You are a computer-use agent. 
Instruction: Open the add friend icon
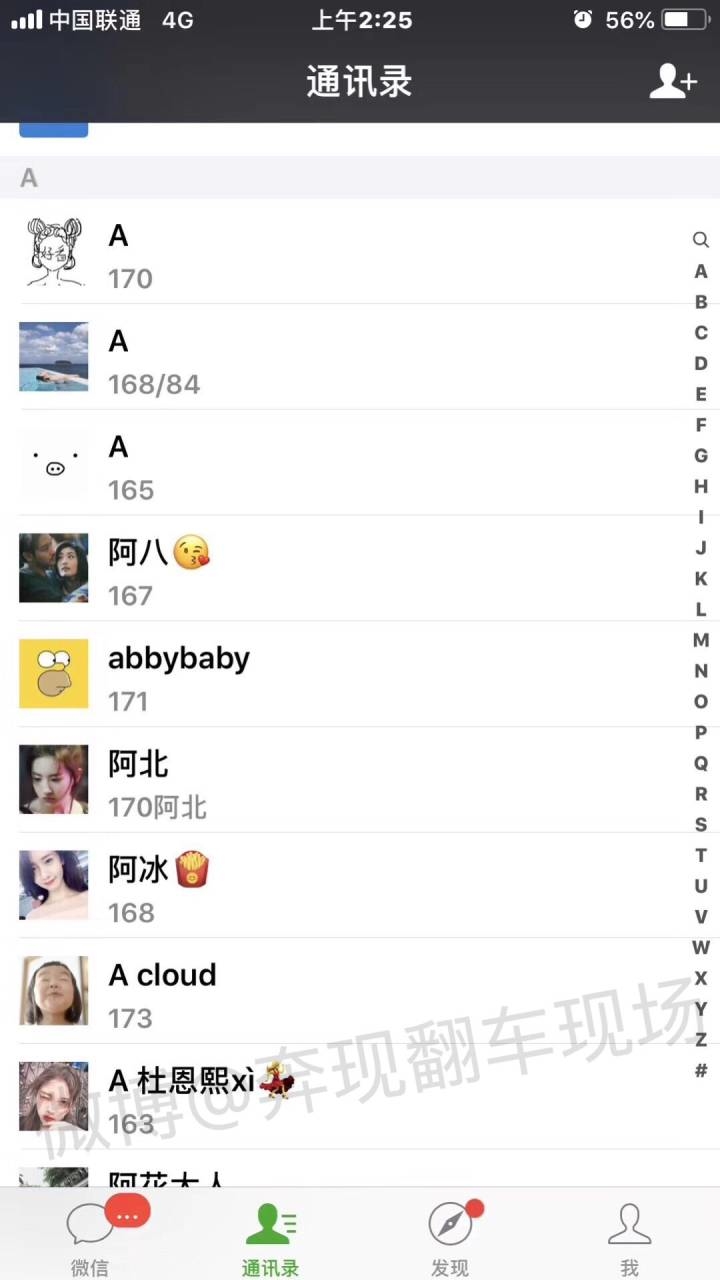pos(672,82)
